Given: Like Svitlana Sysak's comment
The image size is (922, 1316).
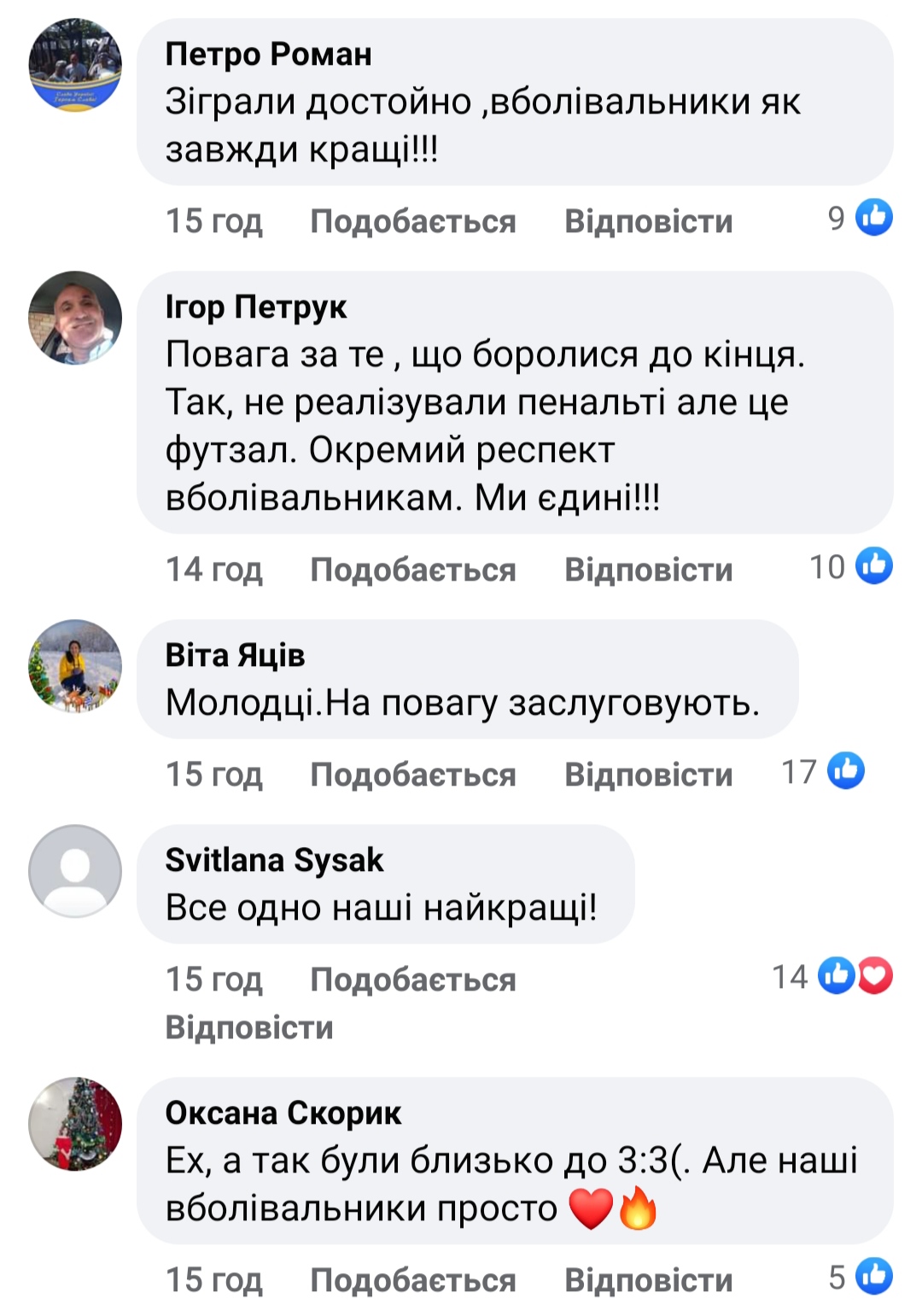Looking at the screenshot, I should (412, 980).
